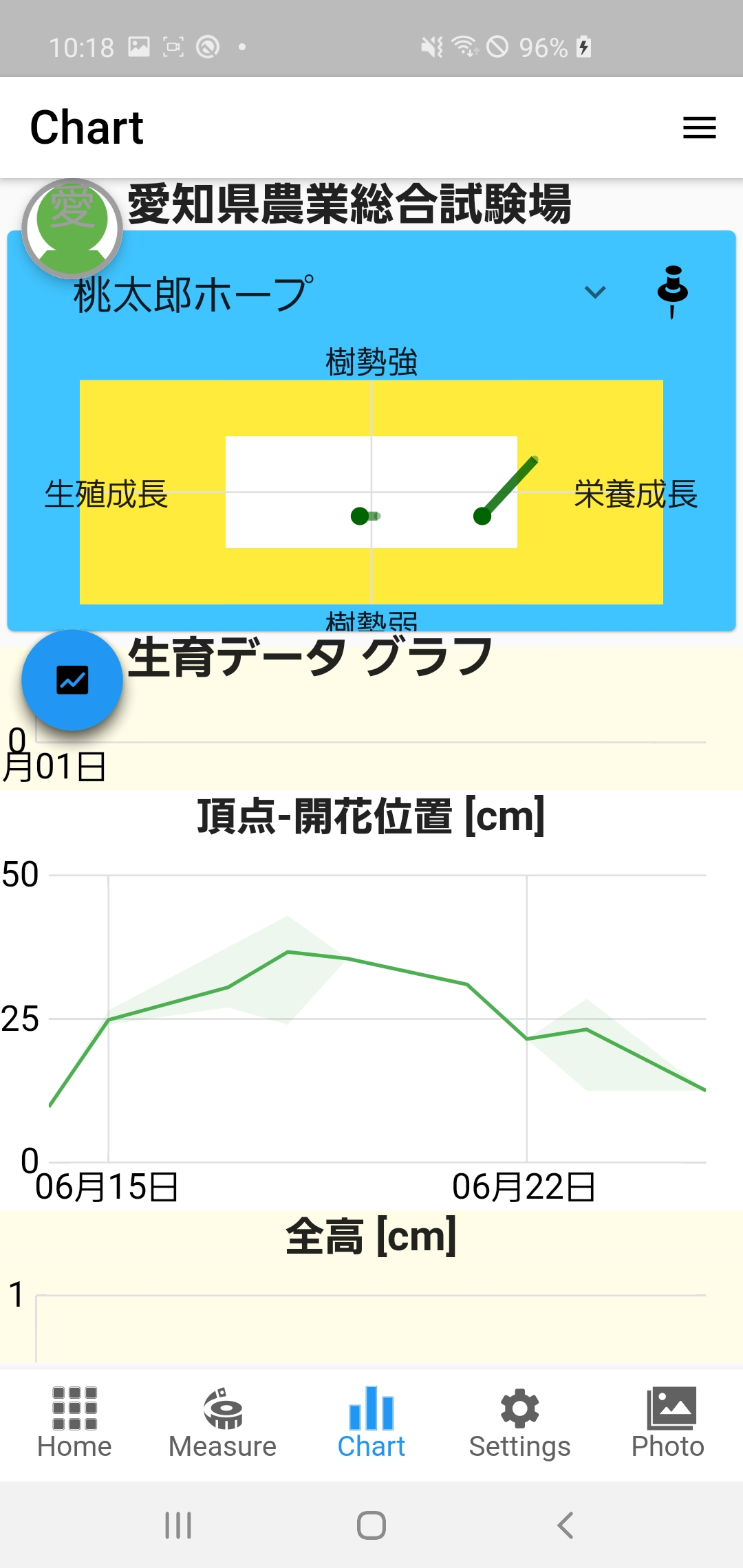Open the recent apps view
The image size is (743, 1568).
point(178,1525)
